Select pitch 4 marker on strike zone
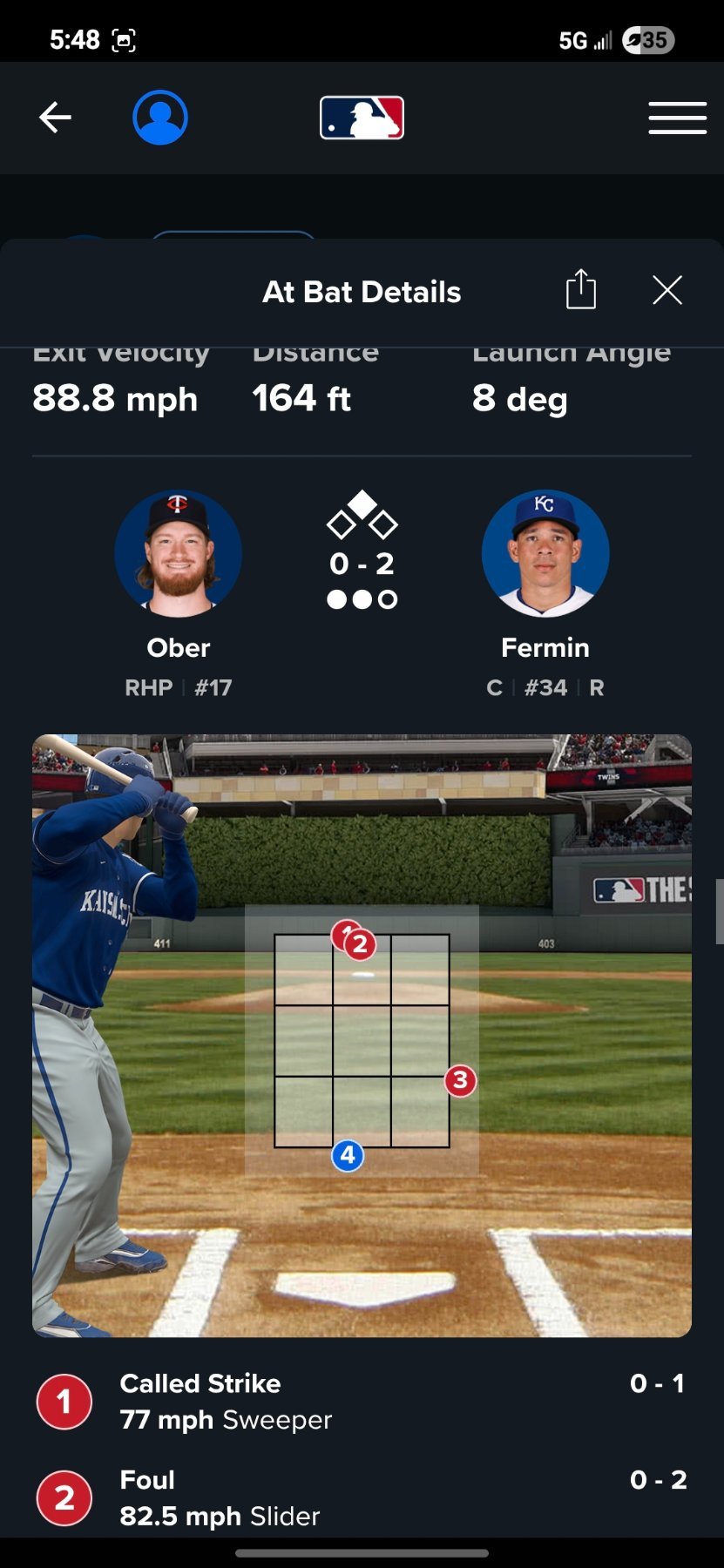 click(x=348, y=1156)
